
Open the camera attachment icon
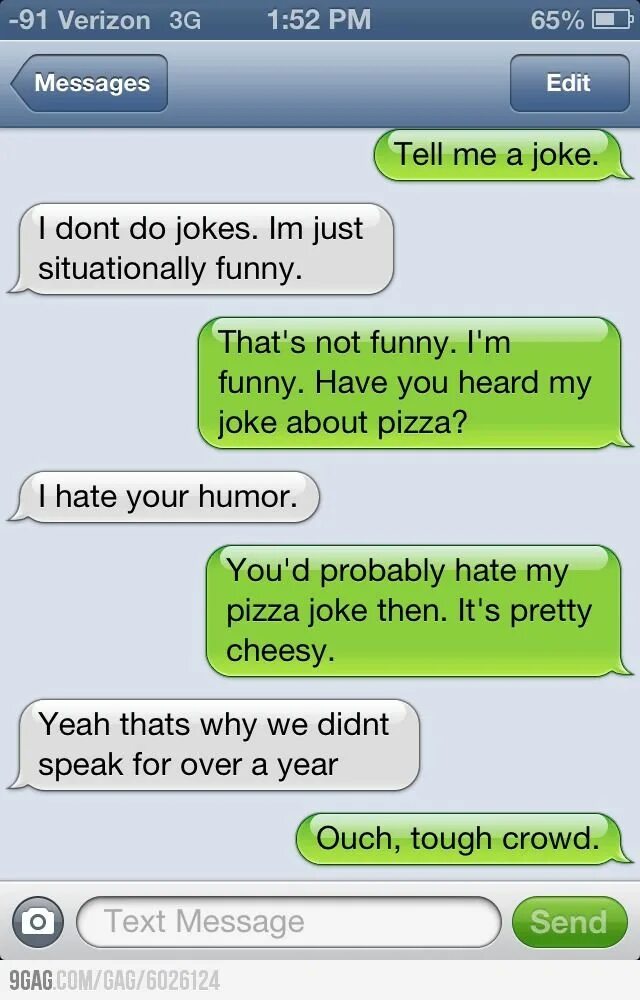tap(38, 922)
